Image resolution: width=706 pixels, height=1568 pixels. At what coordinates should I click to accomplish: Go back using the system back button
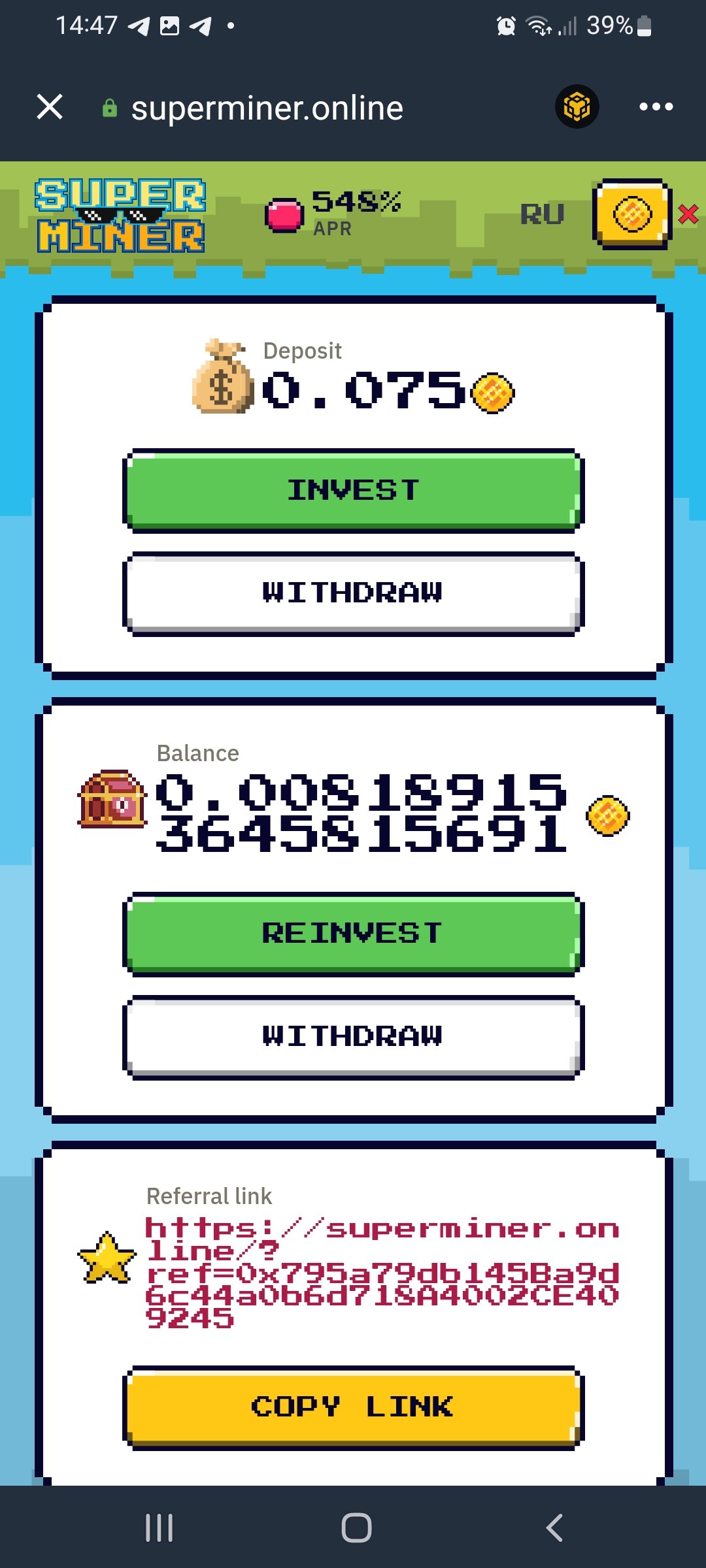coord(554,1527)
